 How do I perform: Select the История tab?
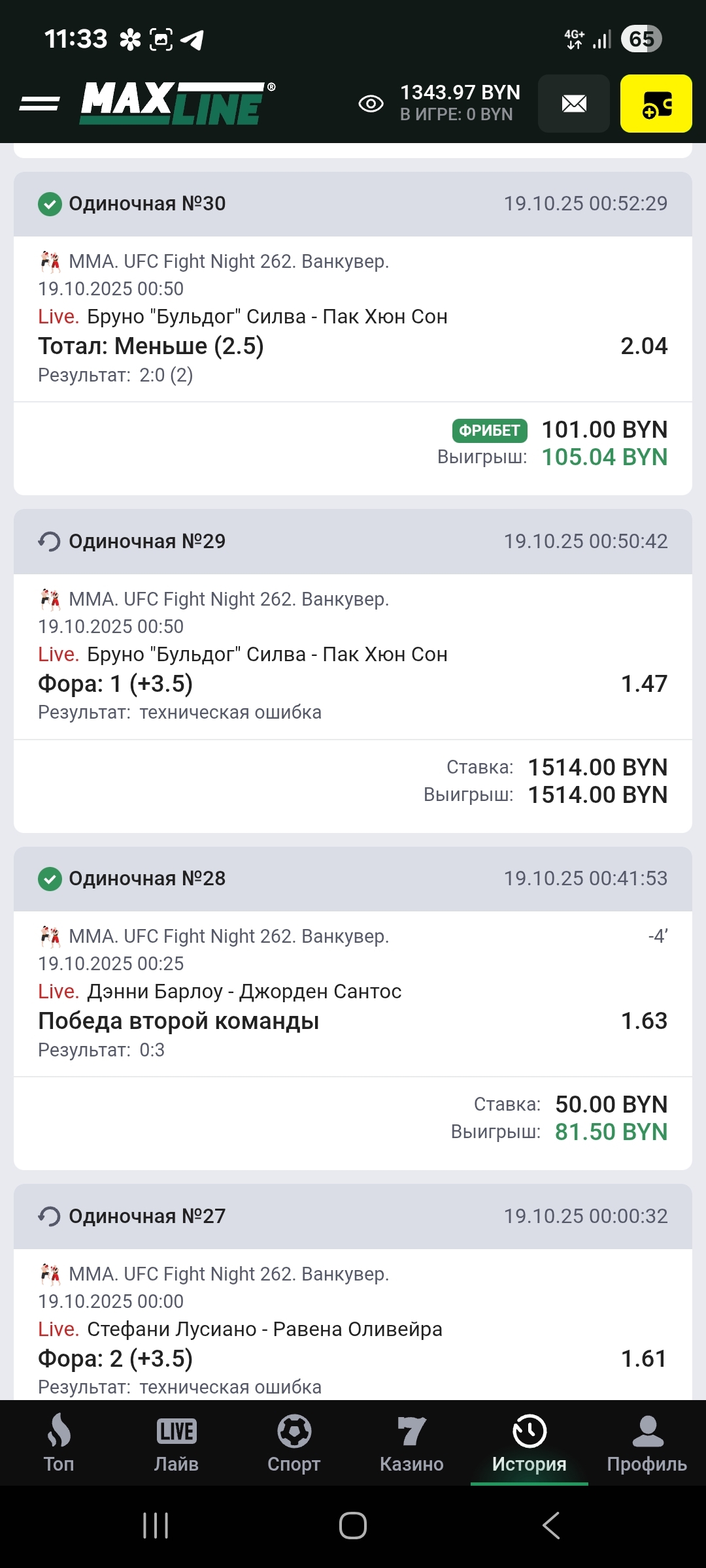529,1443
